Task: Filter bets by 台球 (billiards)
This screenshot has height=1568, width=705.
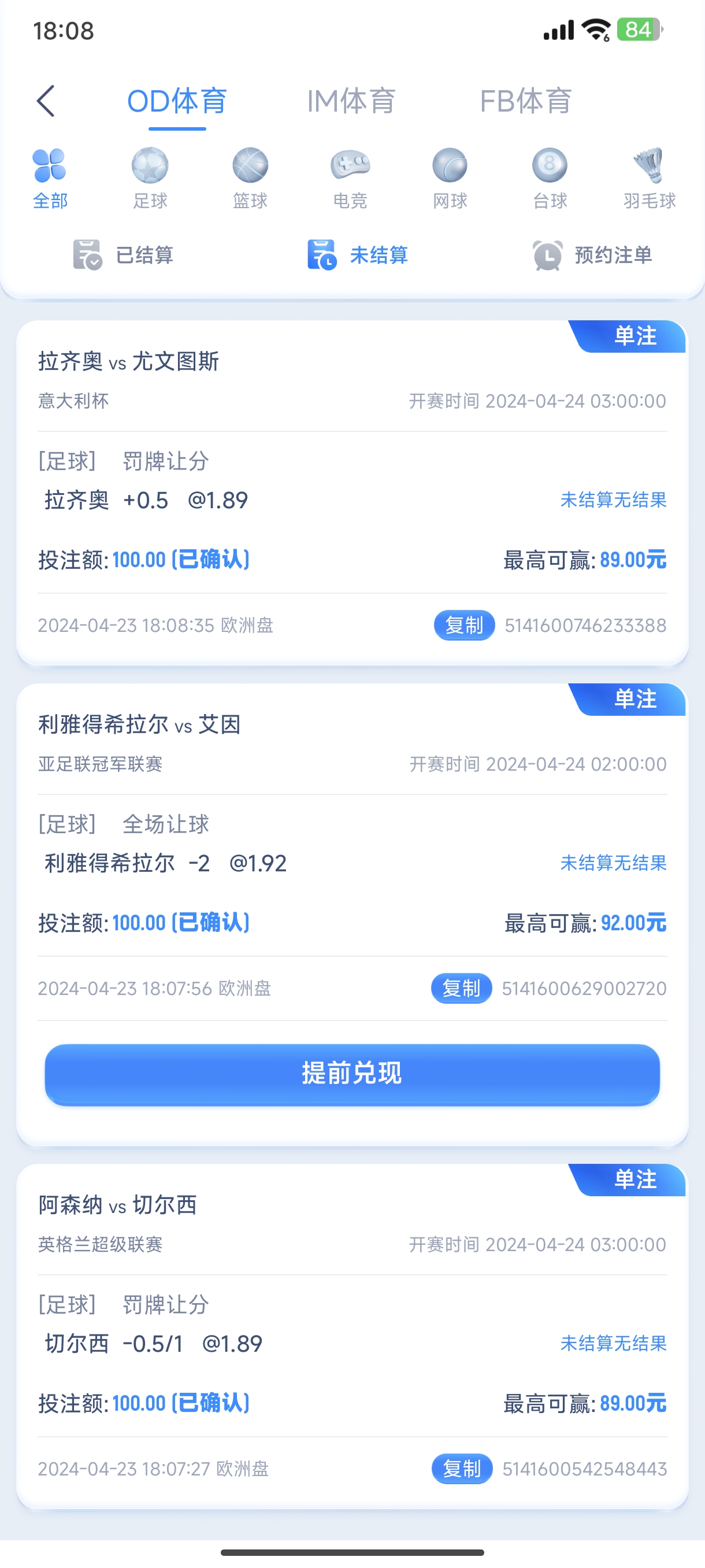Action: pyautogui.click(x=550, y=177)
